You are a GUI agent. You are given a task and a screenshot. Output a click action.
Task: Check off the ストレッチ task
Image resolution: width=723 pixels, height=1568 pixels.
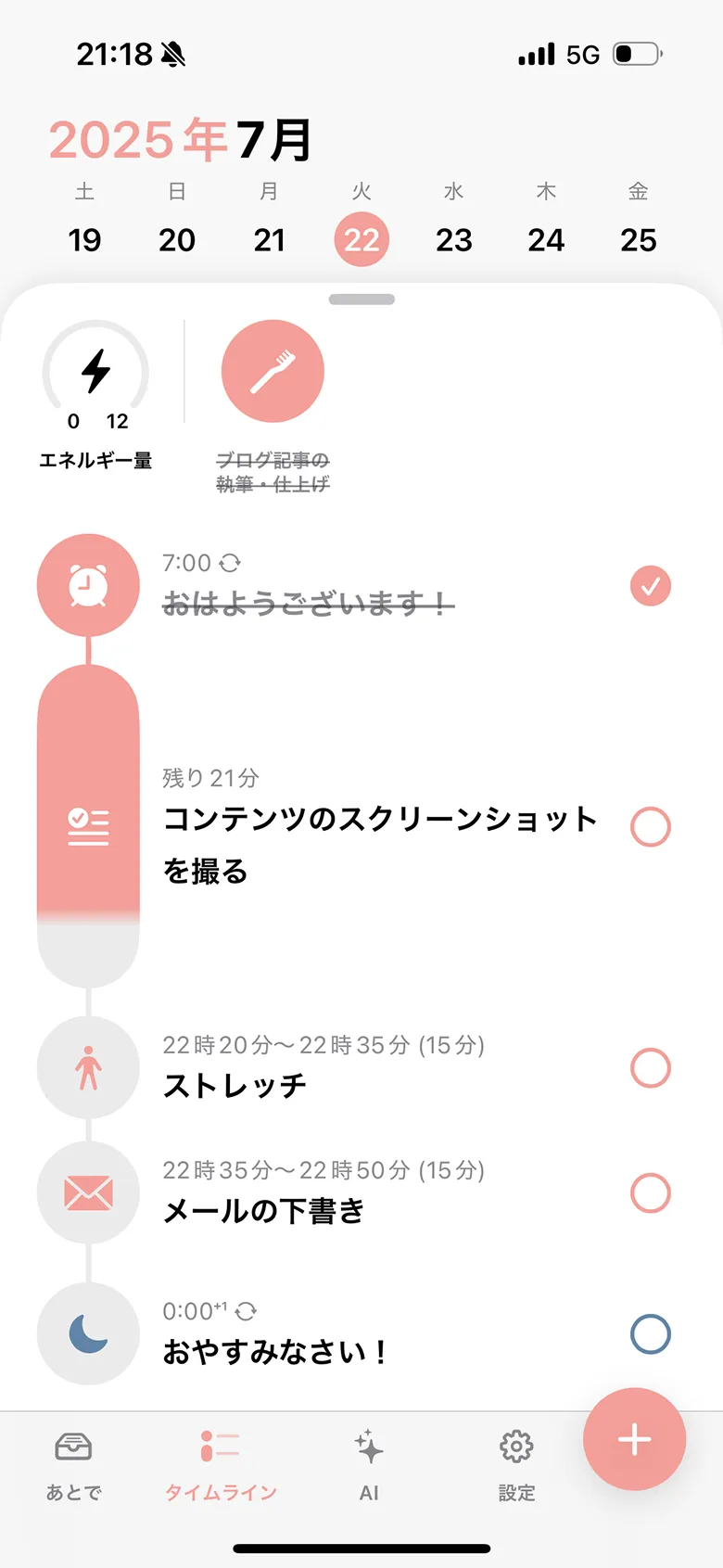(x=651, y=1068)
